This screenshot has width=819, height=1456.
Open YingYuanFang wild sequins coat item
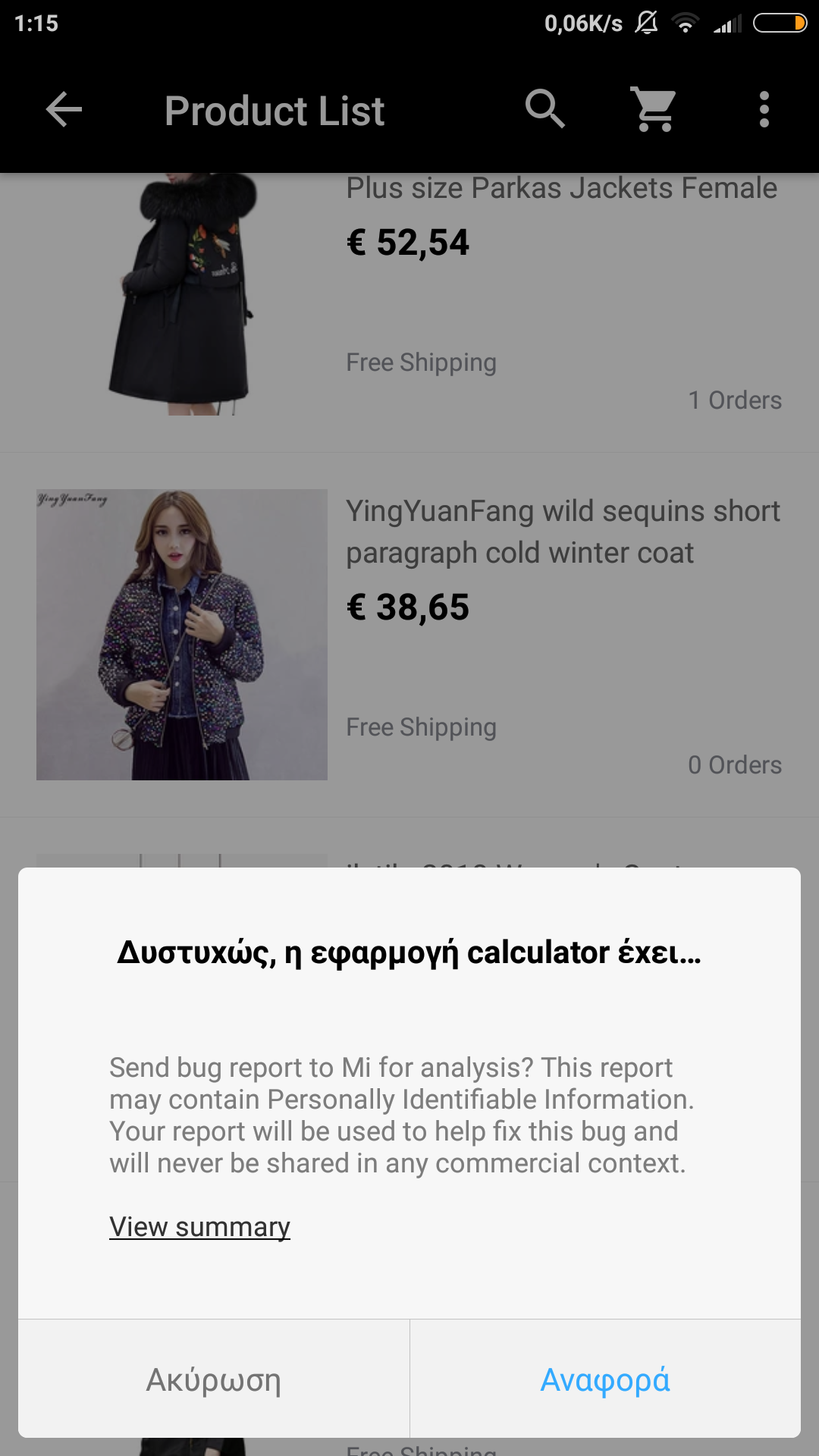pos(563,532)
